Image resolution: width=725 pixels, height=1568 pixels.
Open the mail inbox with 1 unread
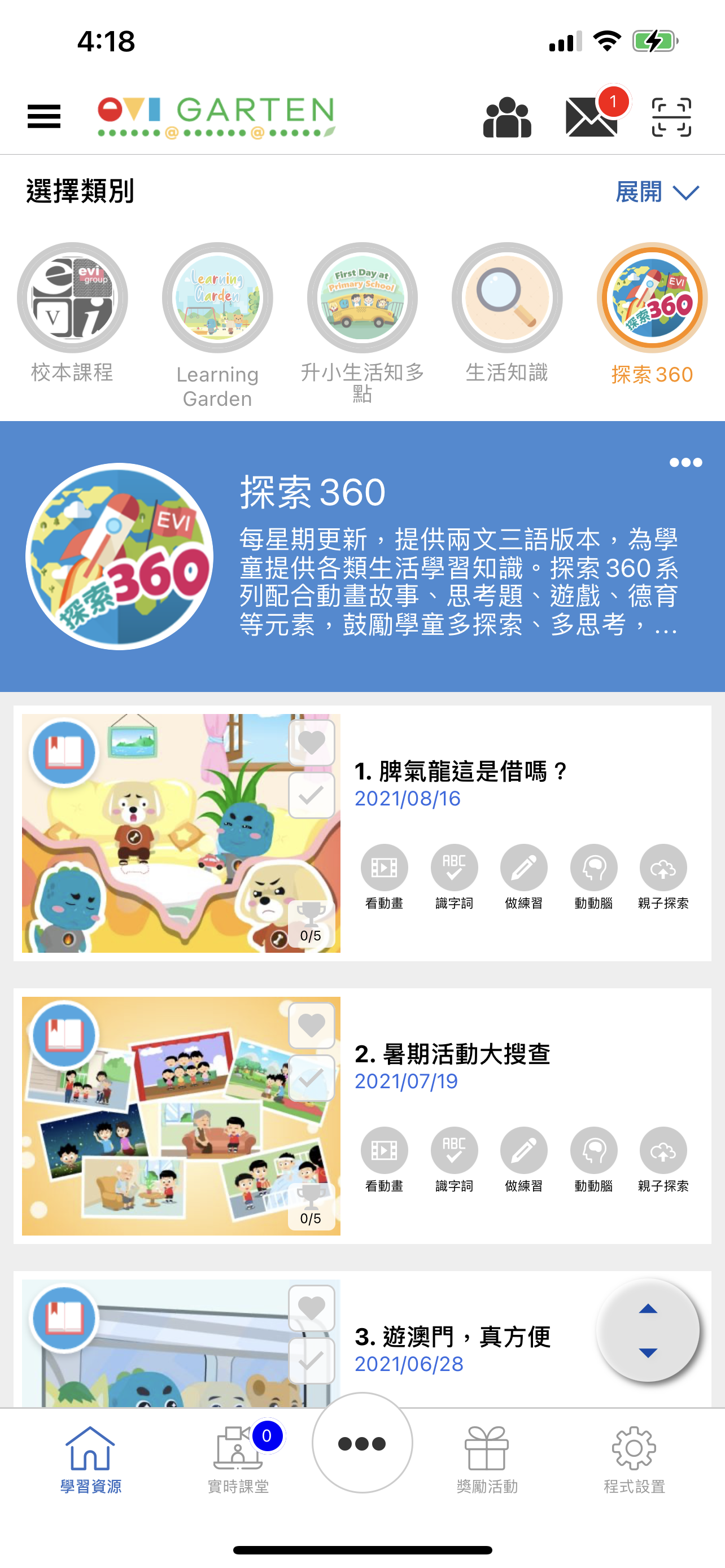(x=592, y=117)
